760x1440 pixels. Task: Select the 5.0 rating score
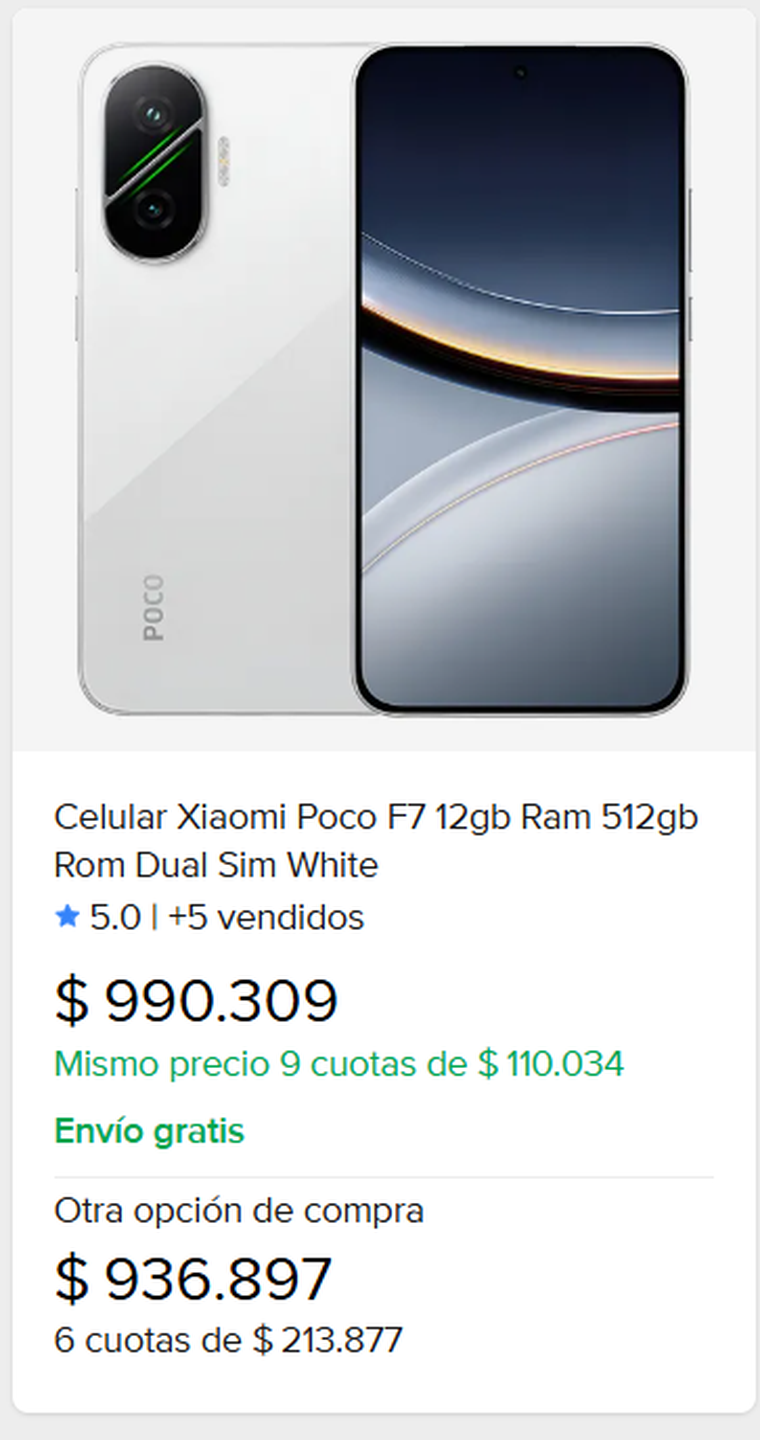click(x=113, y=917)
